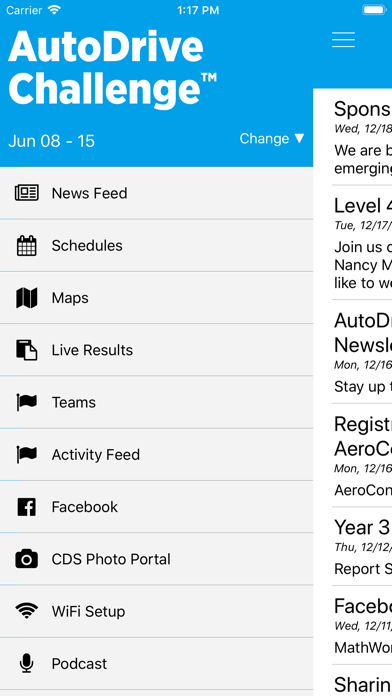Open News Feed from the menu
This screenshot has height=696, width=392.
coord(156,193)
